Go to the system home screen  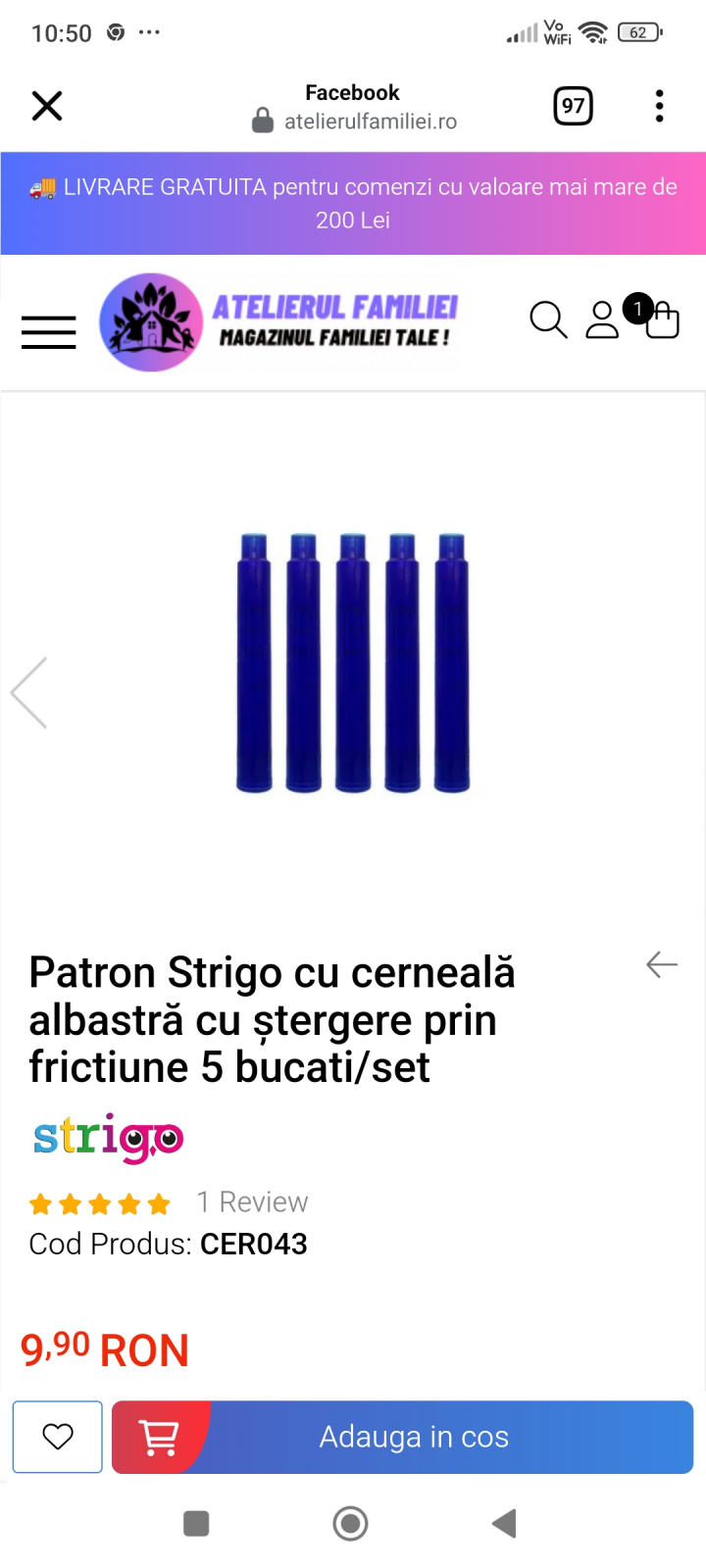(350, 1524)
